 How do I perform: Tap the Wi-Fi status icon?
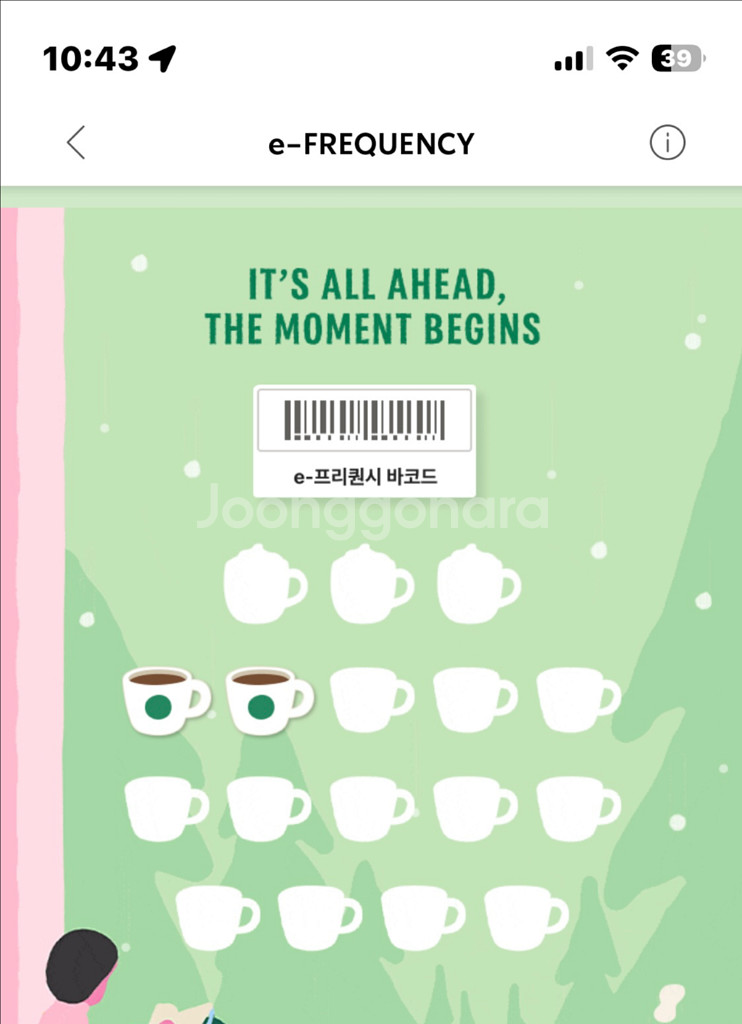click(x=621, y=60)
